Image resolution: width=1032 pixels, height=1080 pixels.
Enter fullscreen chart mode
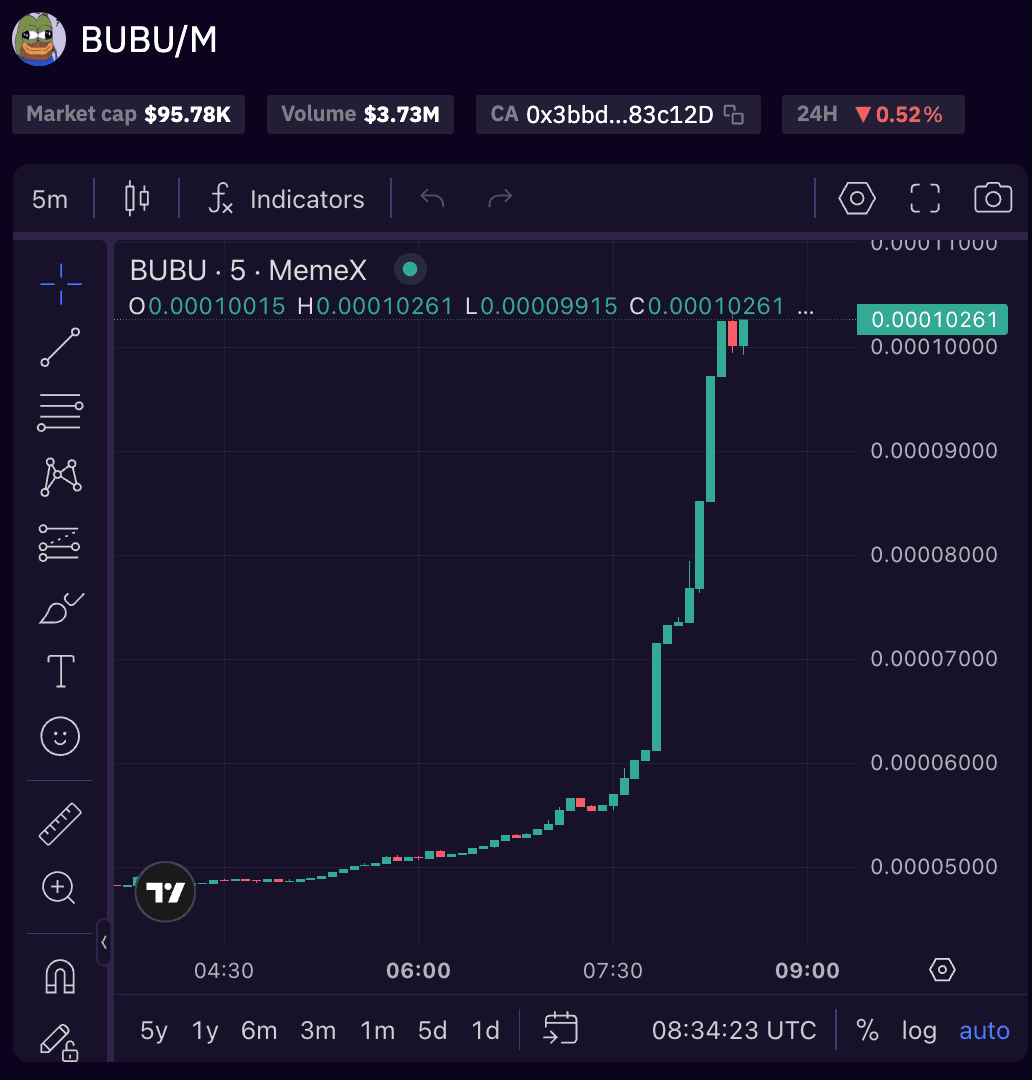pos(925,198)
